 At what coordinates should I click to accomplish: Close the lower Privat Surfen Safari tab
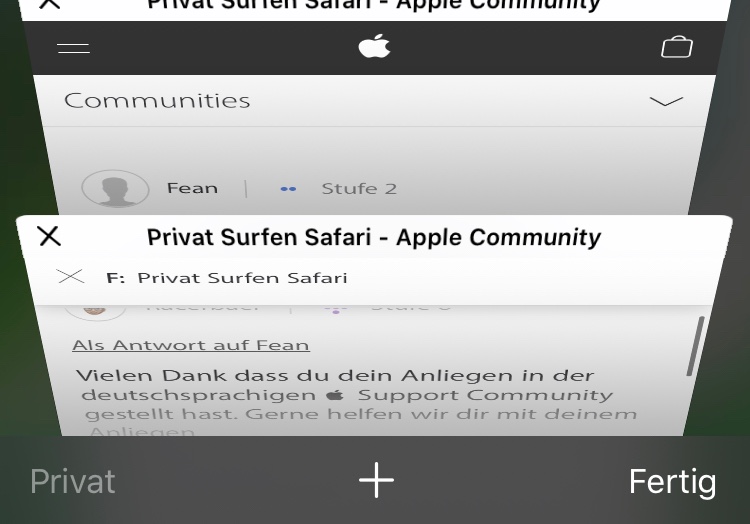49,236
